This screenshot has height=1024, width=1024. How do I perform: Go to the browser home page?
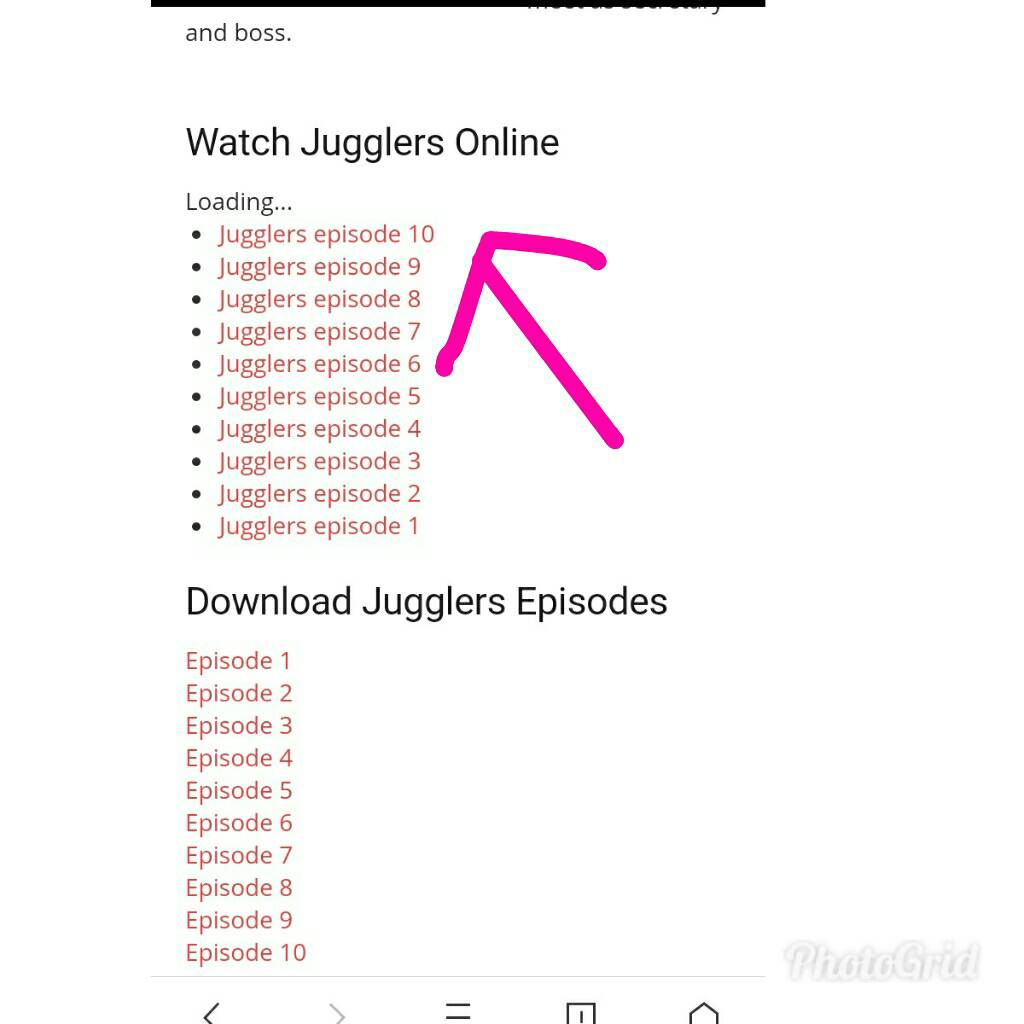(704, 1012)
